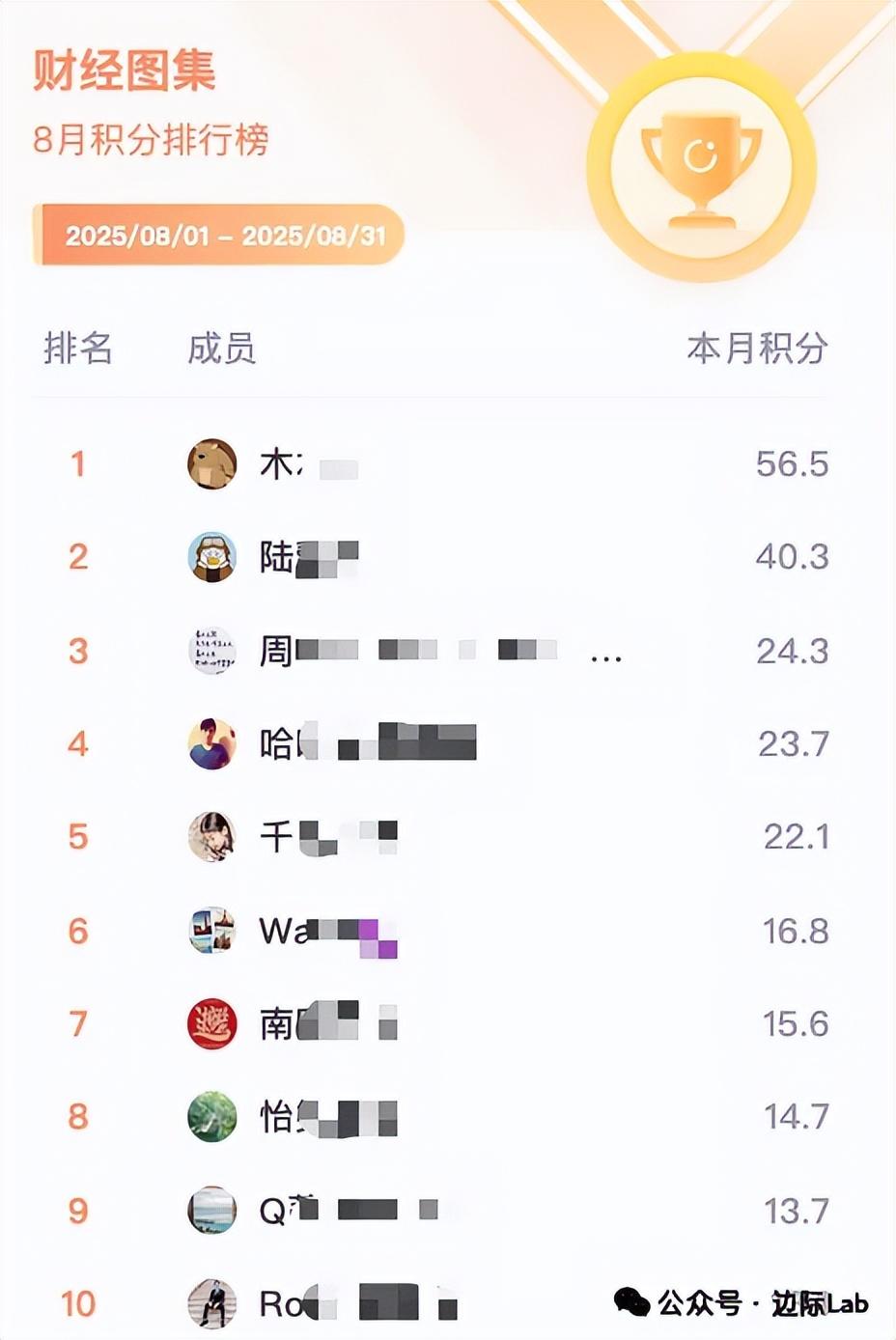The height and width of the screenshot is (1340, 896).
Task: Open rank 4 member's blue portrait avatar
Action: pyautogui.click(x=213, y=743)
